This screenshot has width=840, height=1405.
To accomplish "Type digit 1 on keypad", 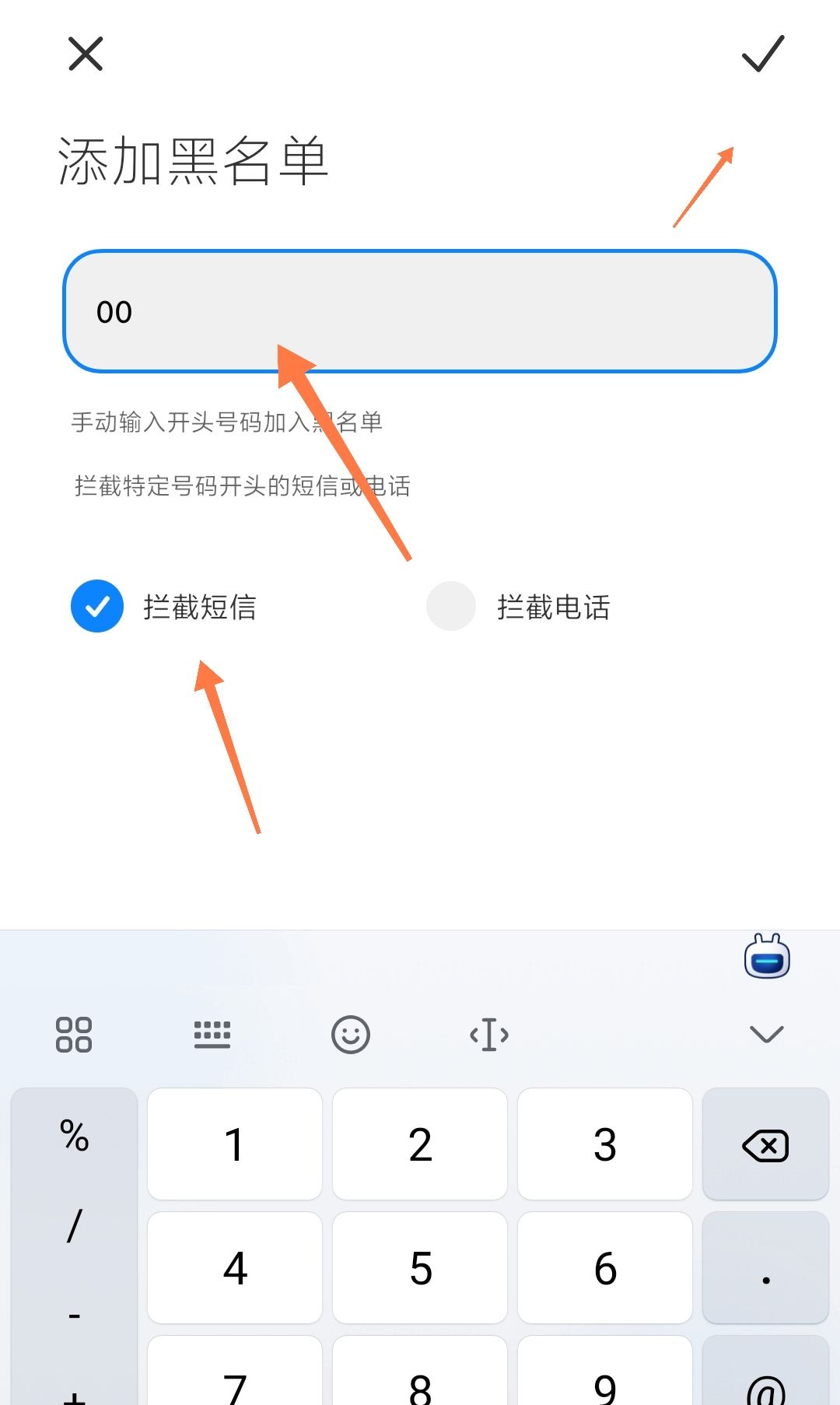I will click(x=234, y=1145).
